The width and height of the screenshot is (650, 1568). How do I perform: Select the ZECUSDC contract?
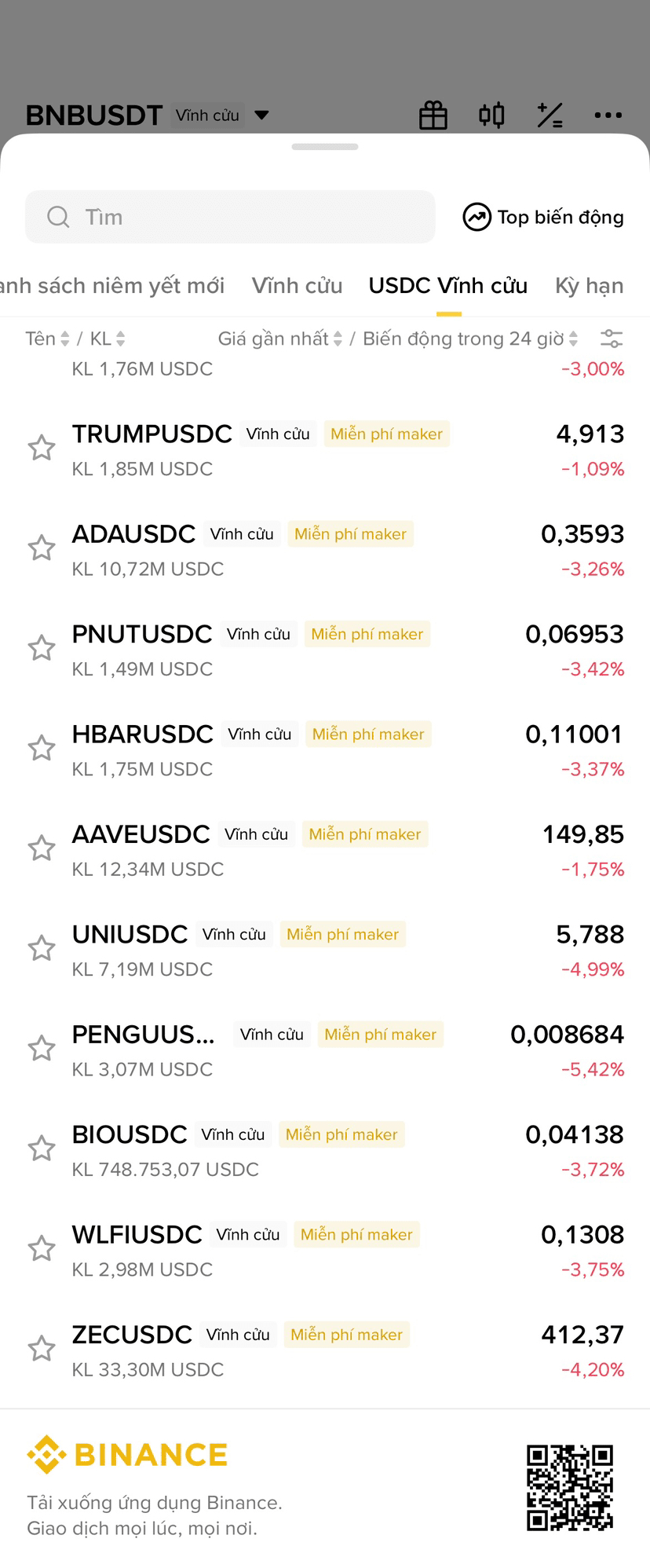tap(132, 1335)
